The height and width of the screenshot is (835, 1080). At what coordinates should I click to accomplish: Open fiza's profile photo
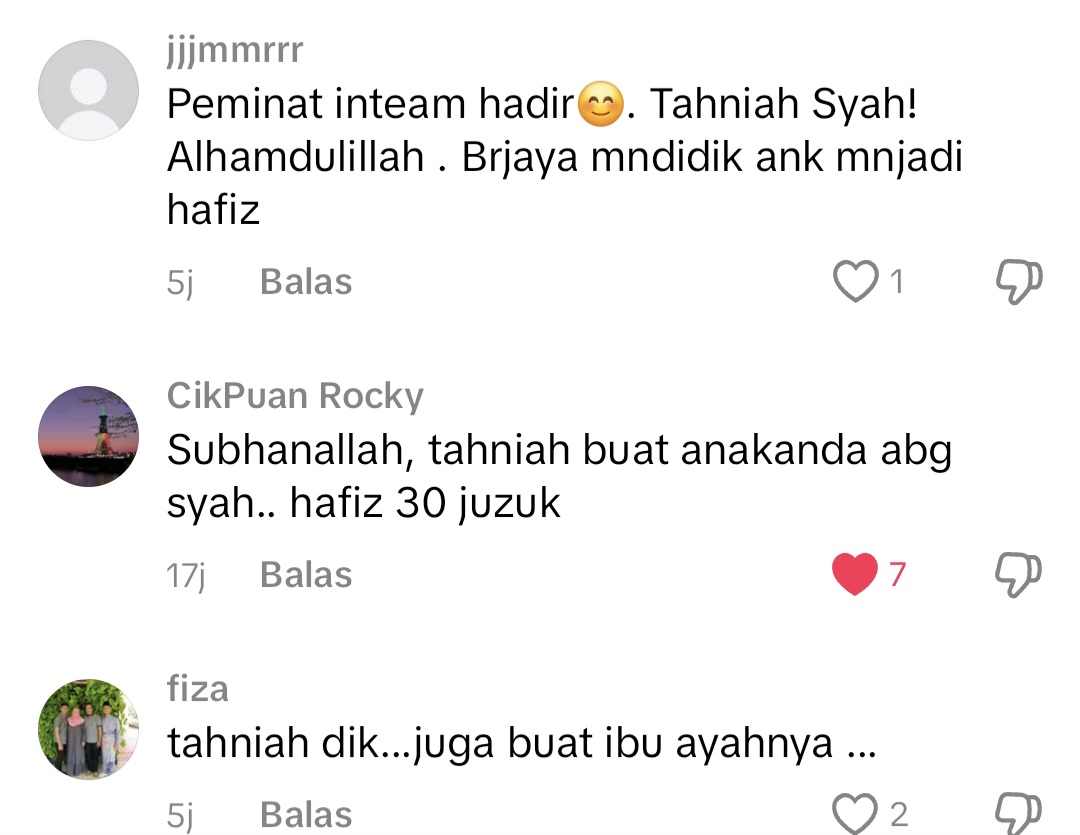(88, 728)
